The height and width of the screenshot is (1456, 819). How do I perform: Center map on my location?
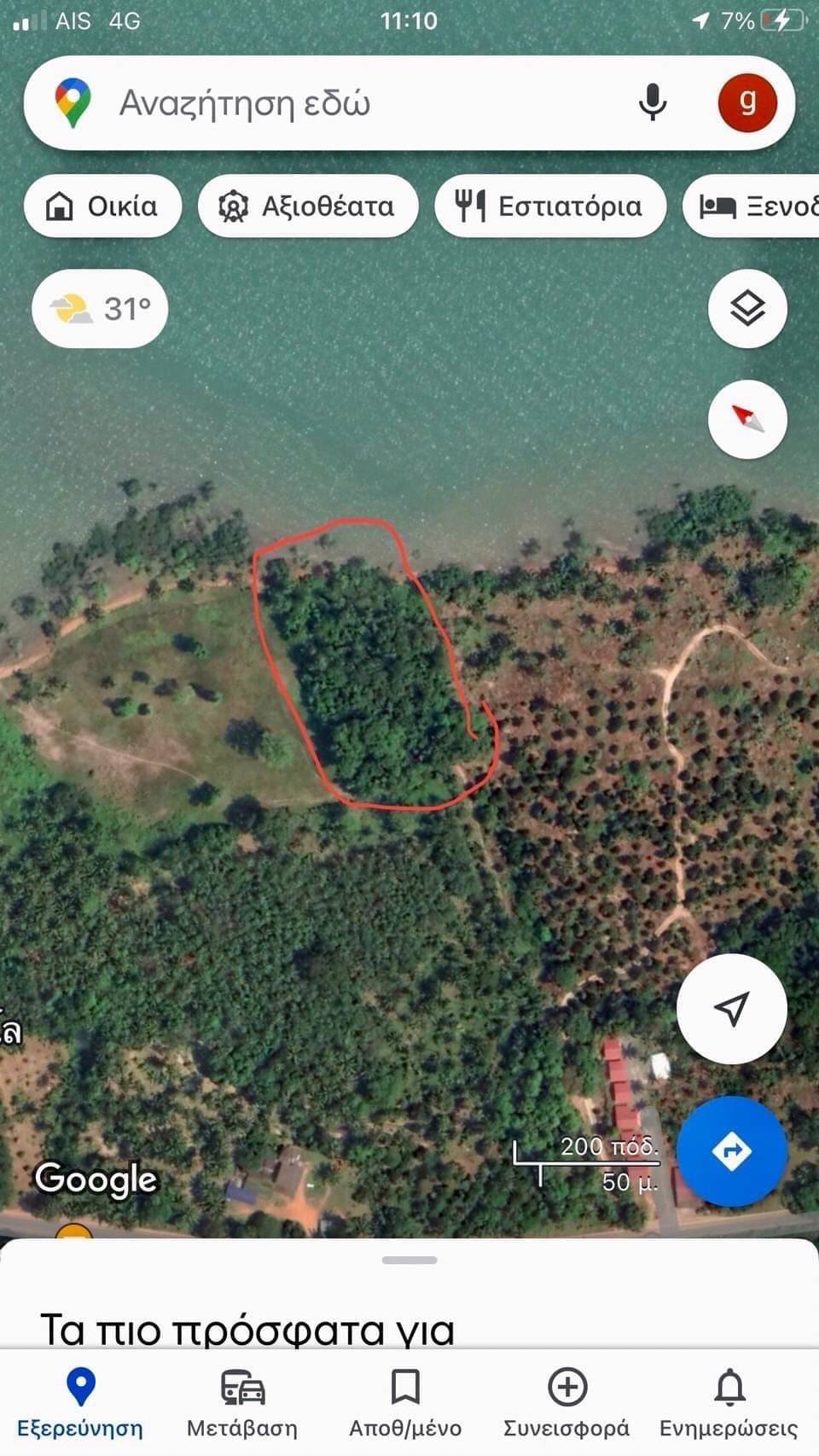731,1009
